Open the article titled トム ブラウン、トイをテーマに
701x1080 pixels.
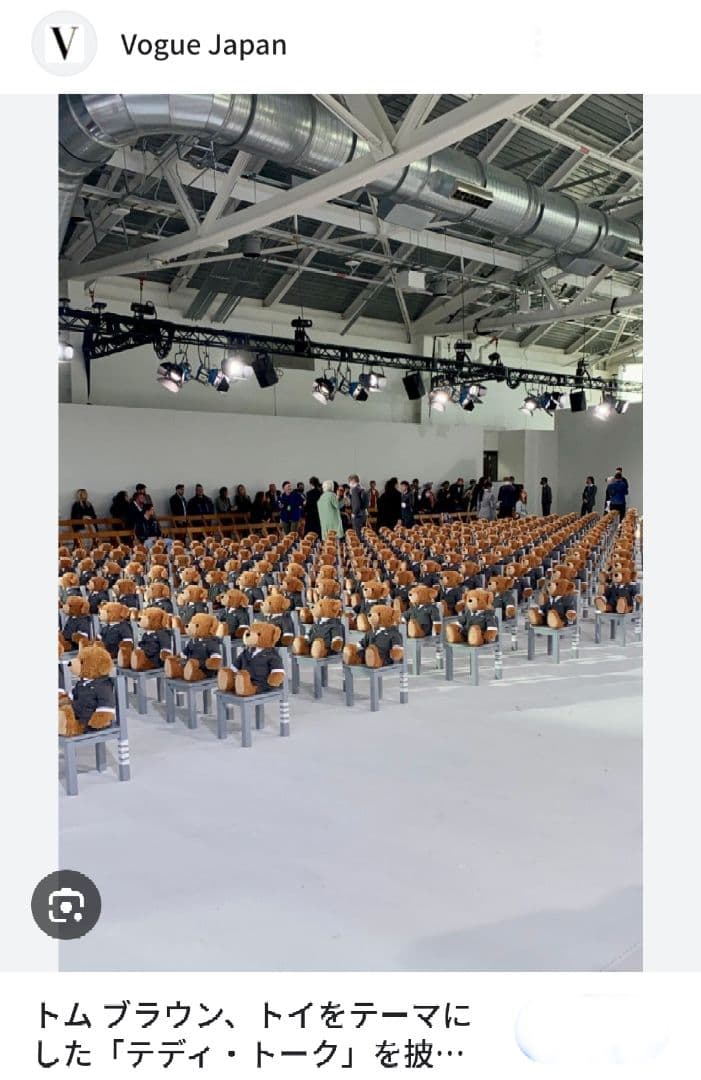click(x=253, y=1034)
